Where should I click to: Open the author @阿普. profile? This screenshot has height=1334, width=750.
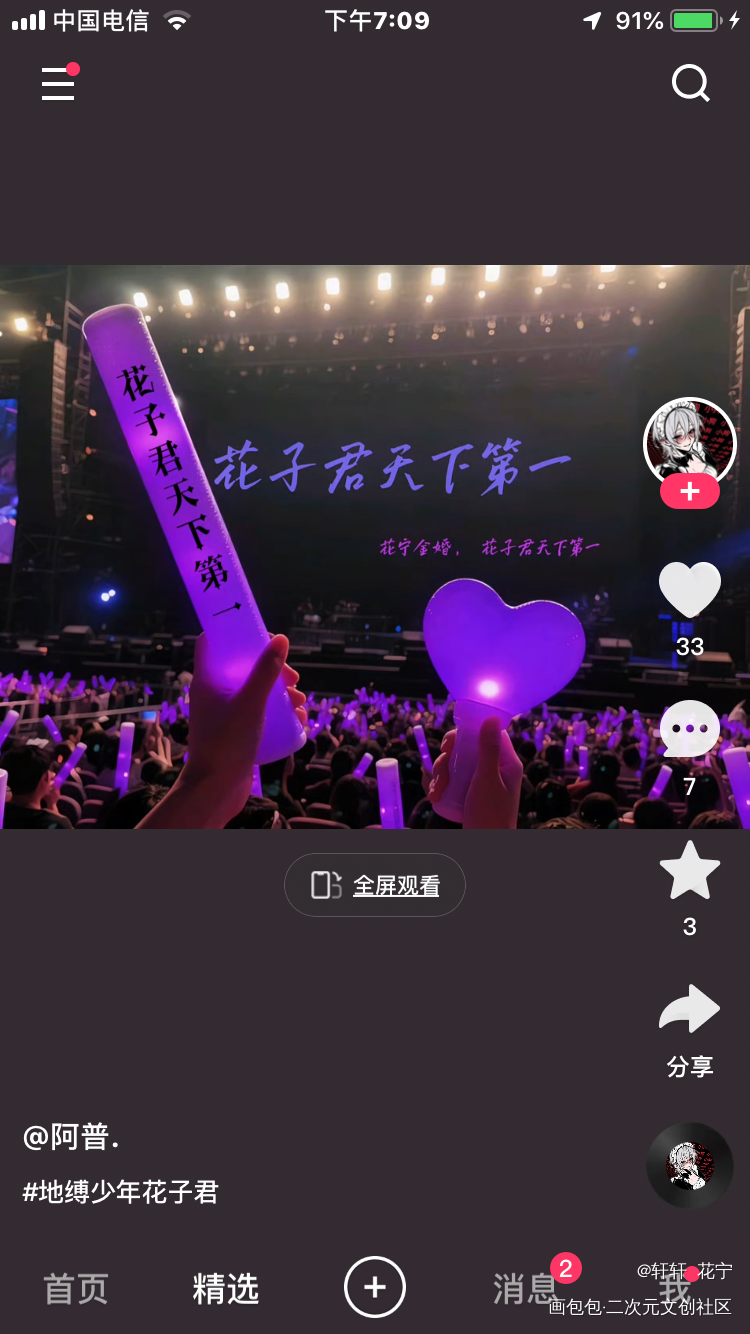[72, 1137]
